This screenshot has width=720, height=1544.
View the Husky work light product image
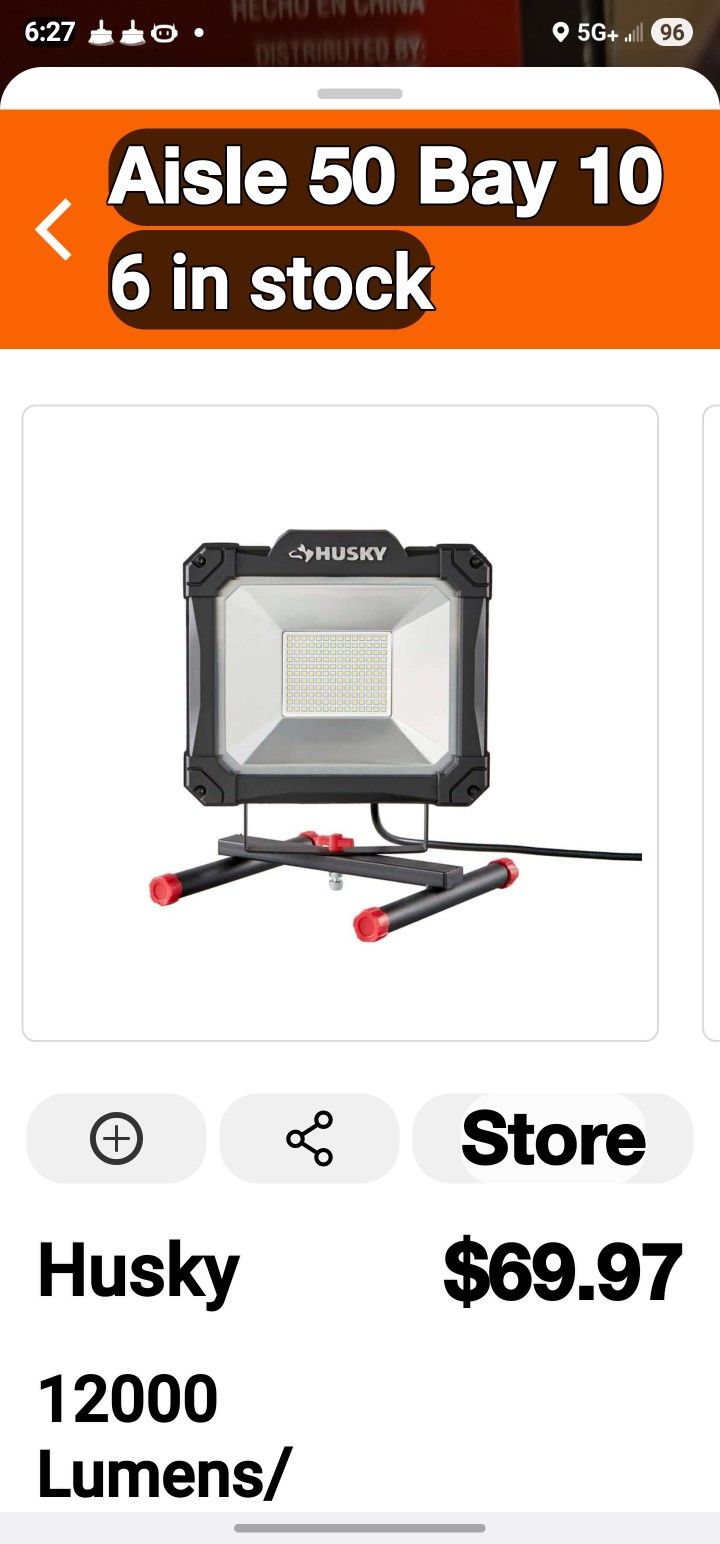click(x=340, y=722)
